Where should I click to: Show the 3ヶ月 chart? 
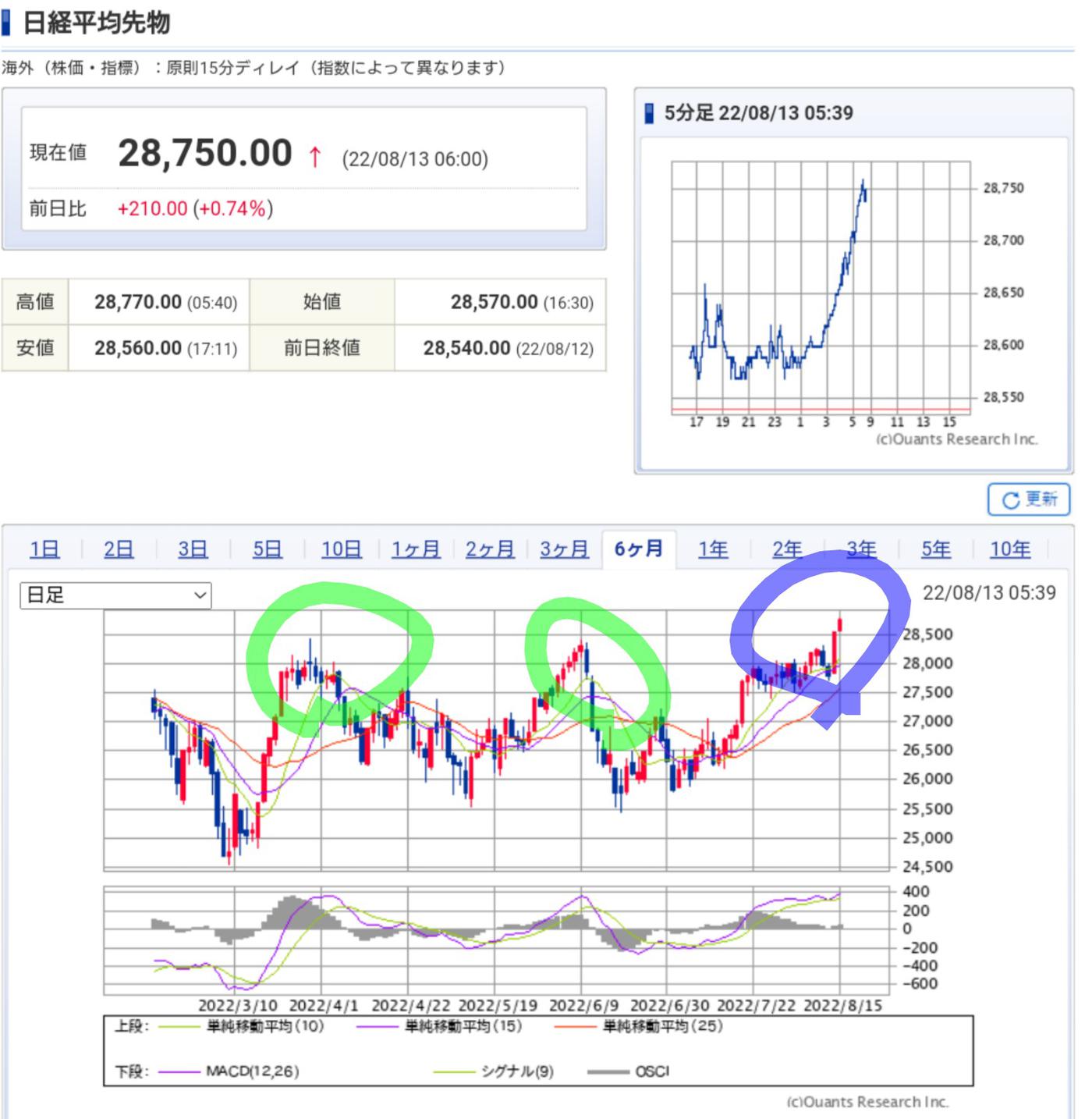pyautogui.click(x=565, y=549)
